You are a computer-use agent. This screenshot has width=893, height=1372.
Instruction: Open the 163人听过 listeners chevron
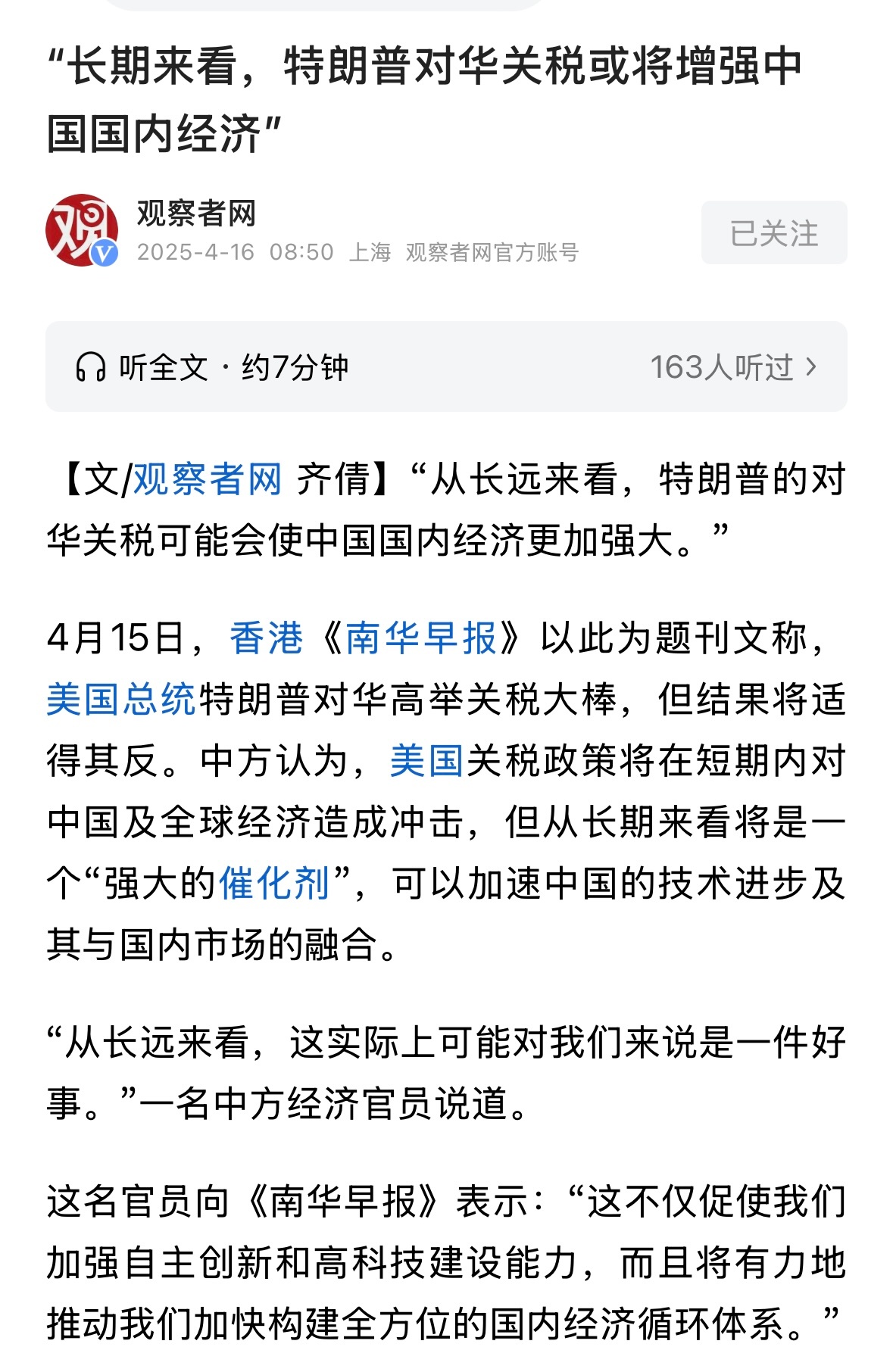[811, 367]
